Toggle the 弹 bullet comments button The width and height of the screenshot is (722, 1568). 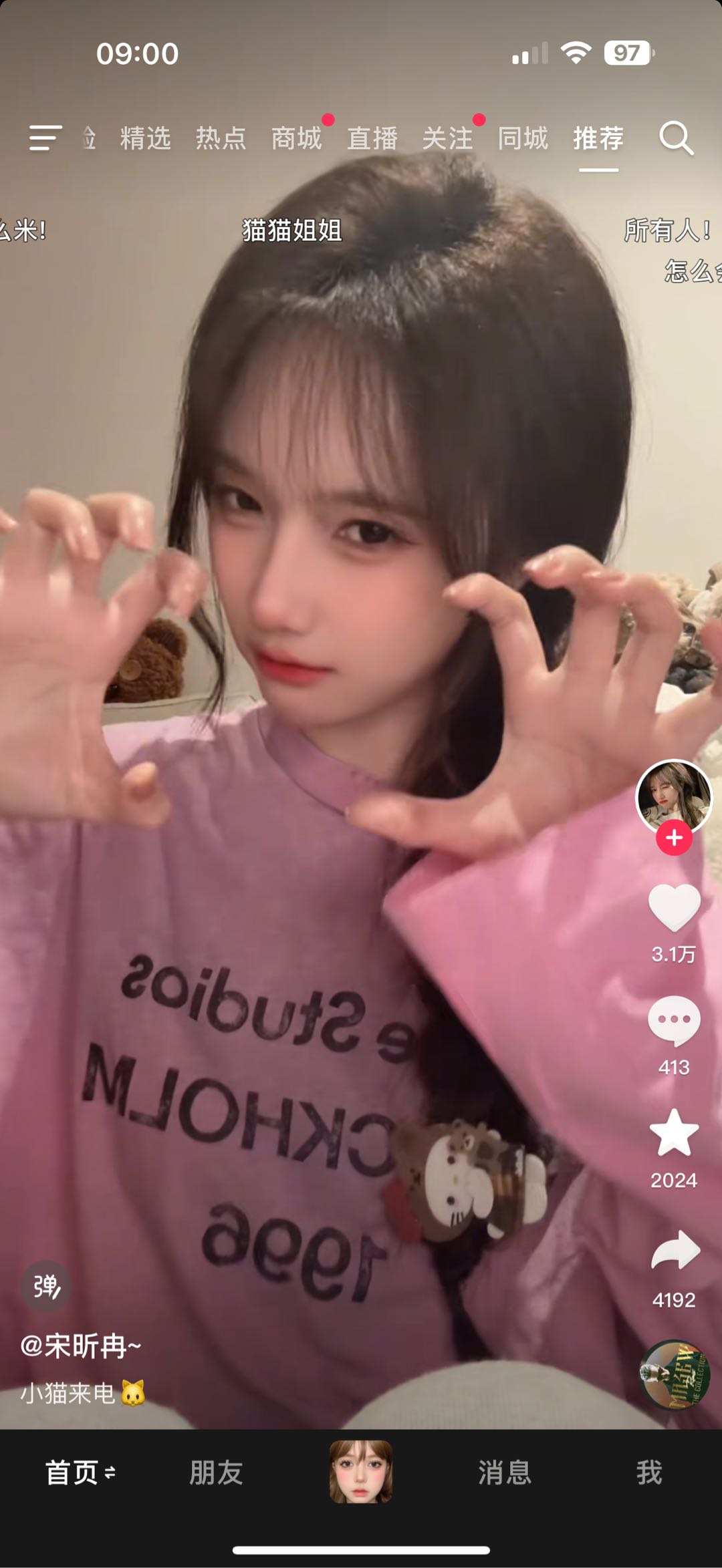[46, 1285]
